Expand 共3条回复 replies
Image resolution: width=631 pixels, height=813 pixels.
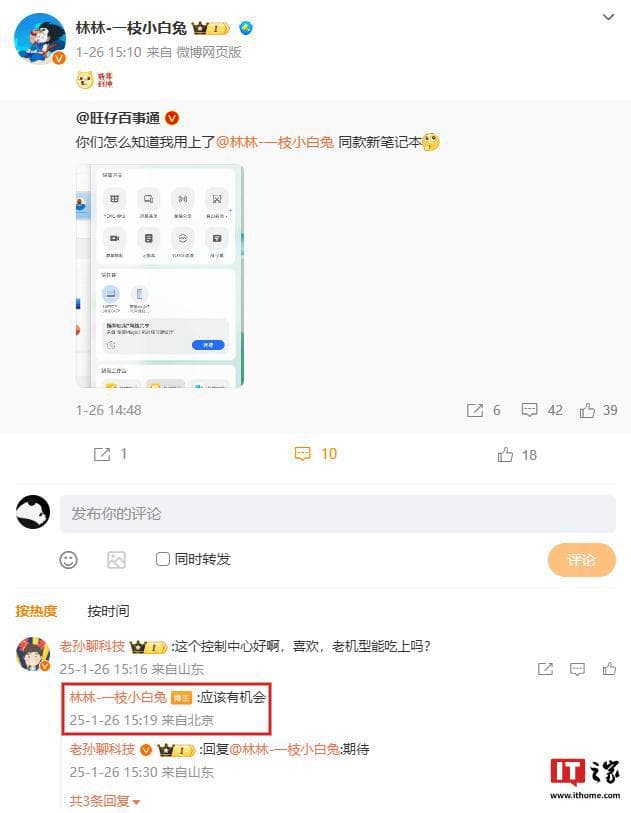tap(104, 801)
